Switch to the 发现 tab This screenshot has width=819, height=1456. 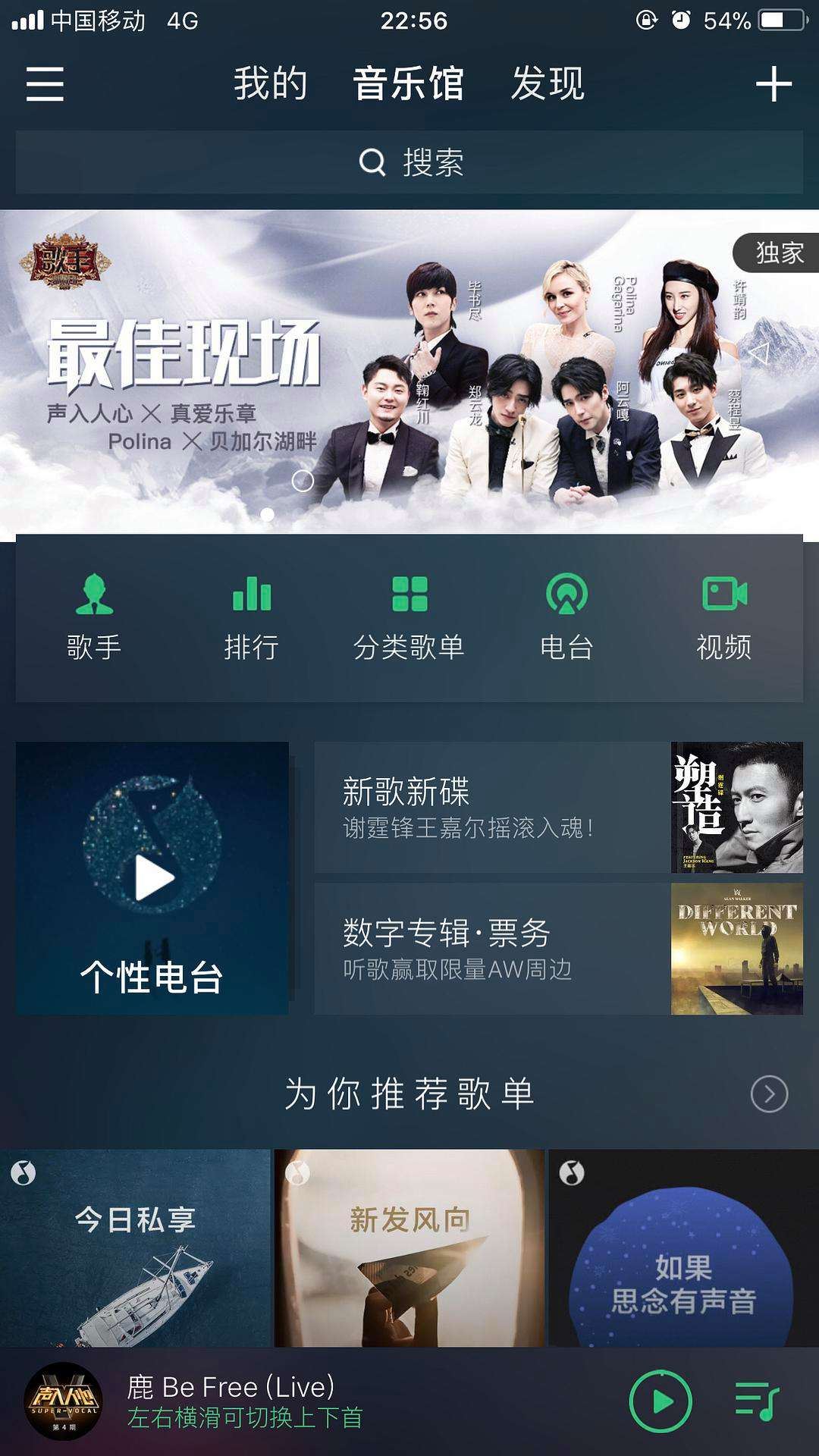548,85
